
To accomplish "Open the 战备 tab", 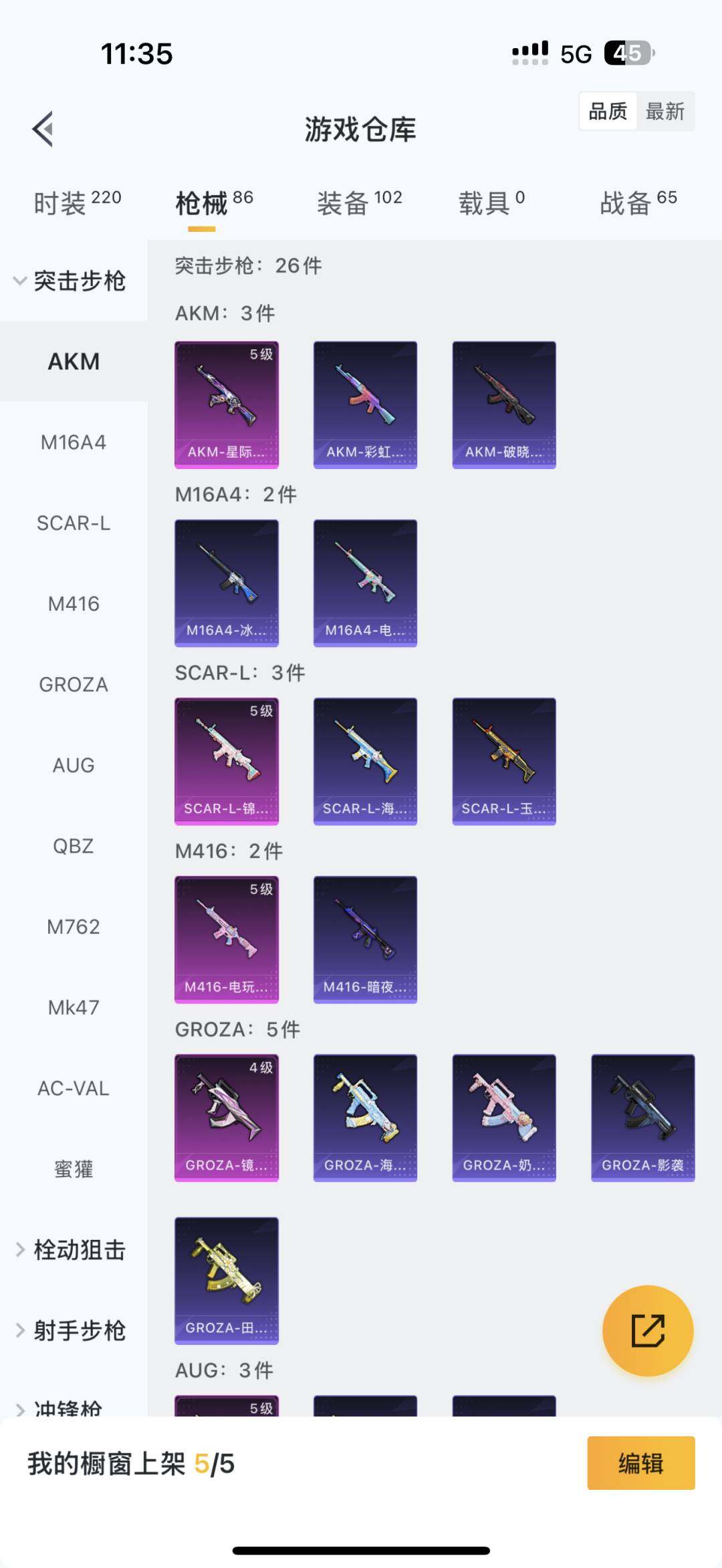I will 638,202.
